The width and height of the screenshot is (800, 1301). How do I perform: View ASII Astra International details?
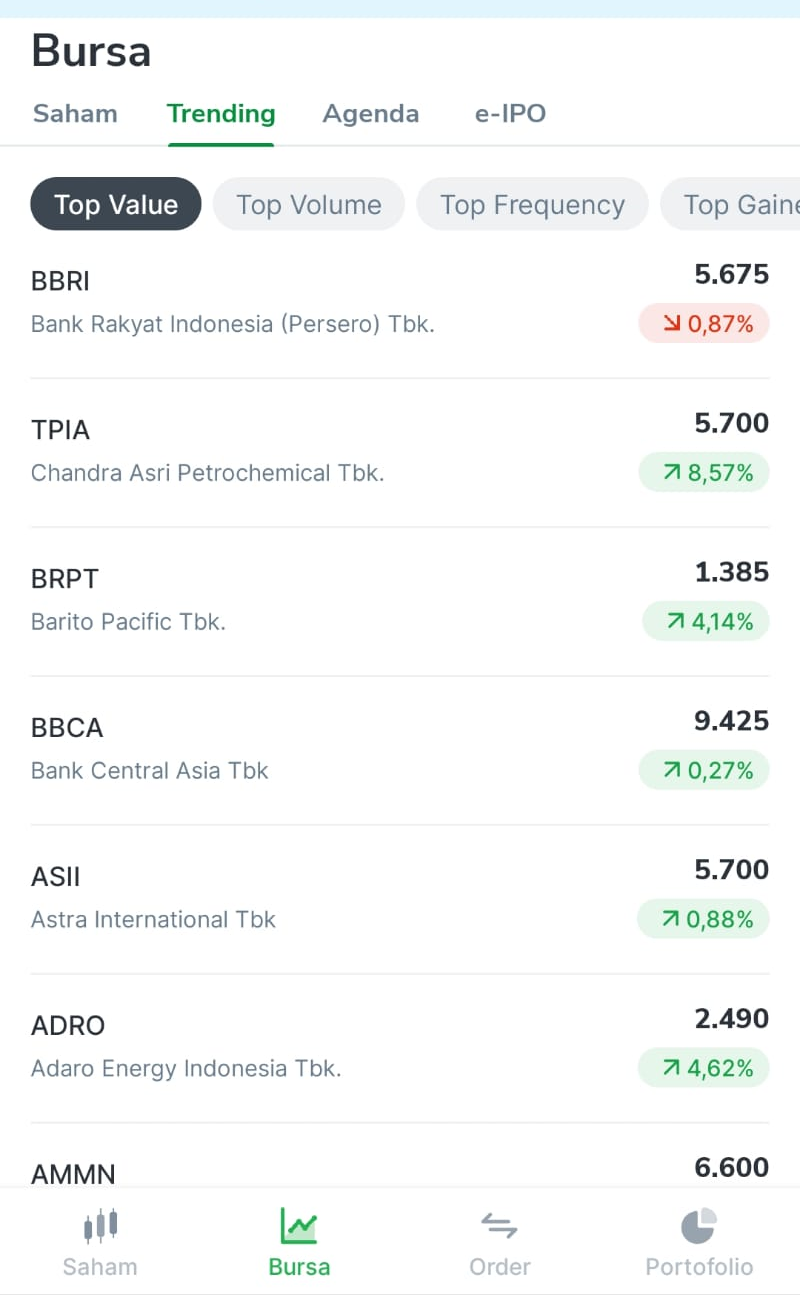pyautogui.click(x=400, y=899)
